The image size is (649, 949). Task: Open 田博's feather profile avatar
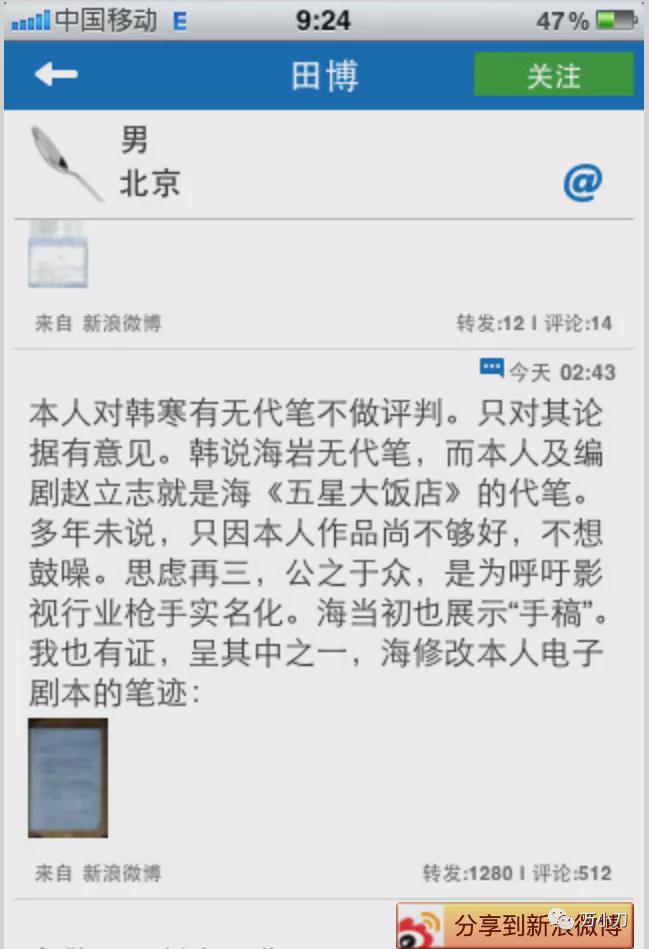pos(65,163)
